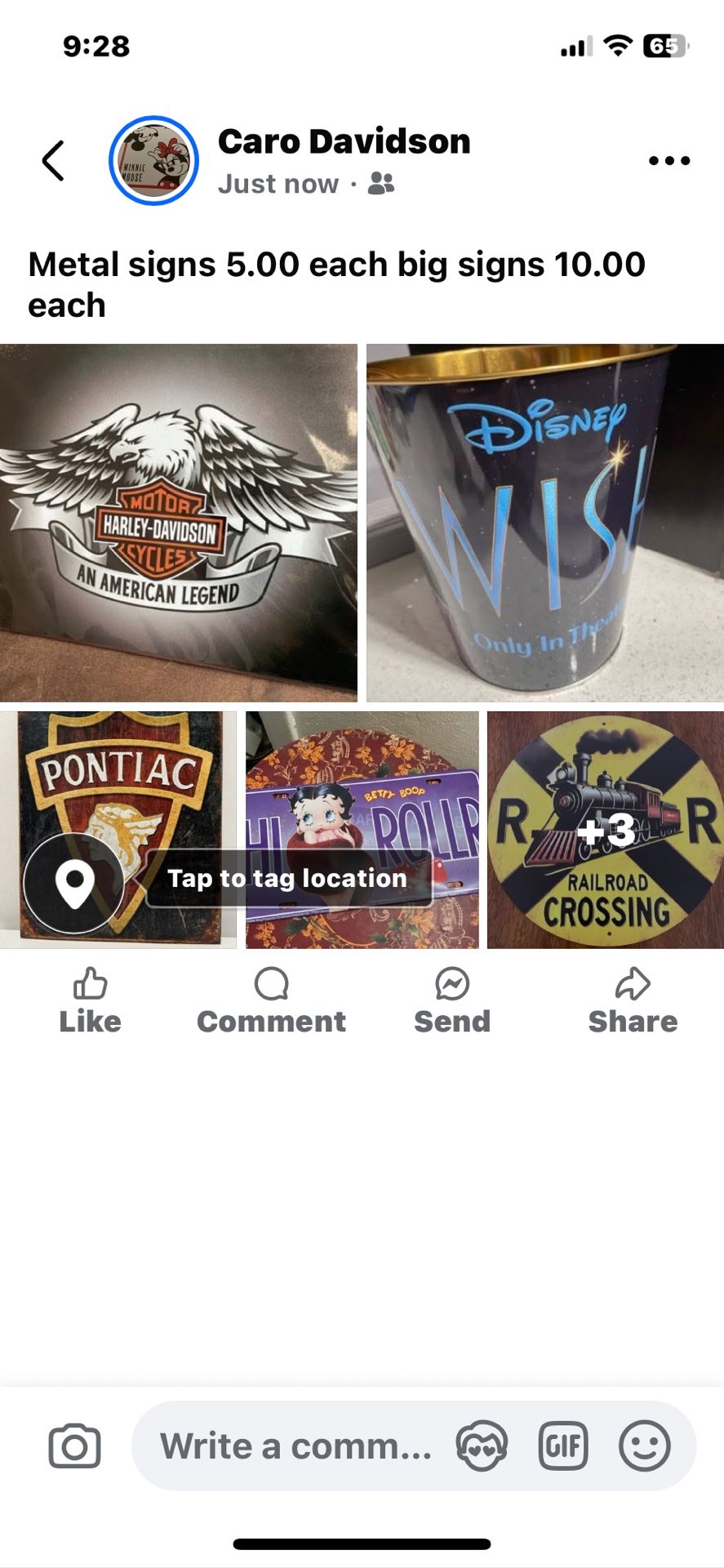Viewport: 724px width, 1568px height.
Task: Open the Harley-Davidson sign photo
Action: click(x=178, y=523)
